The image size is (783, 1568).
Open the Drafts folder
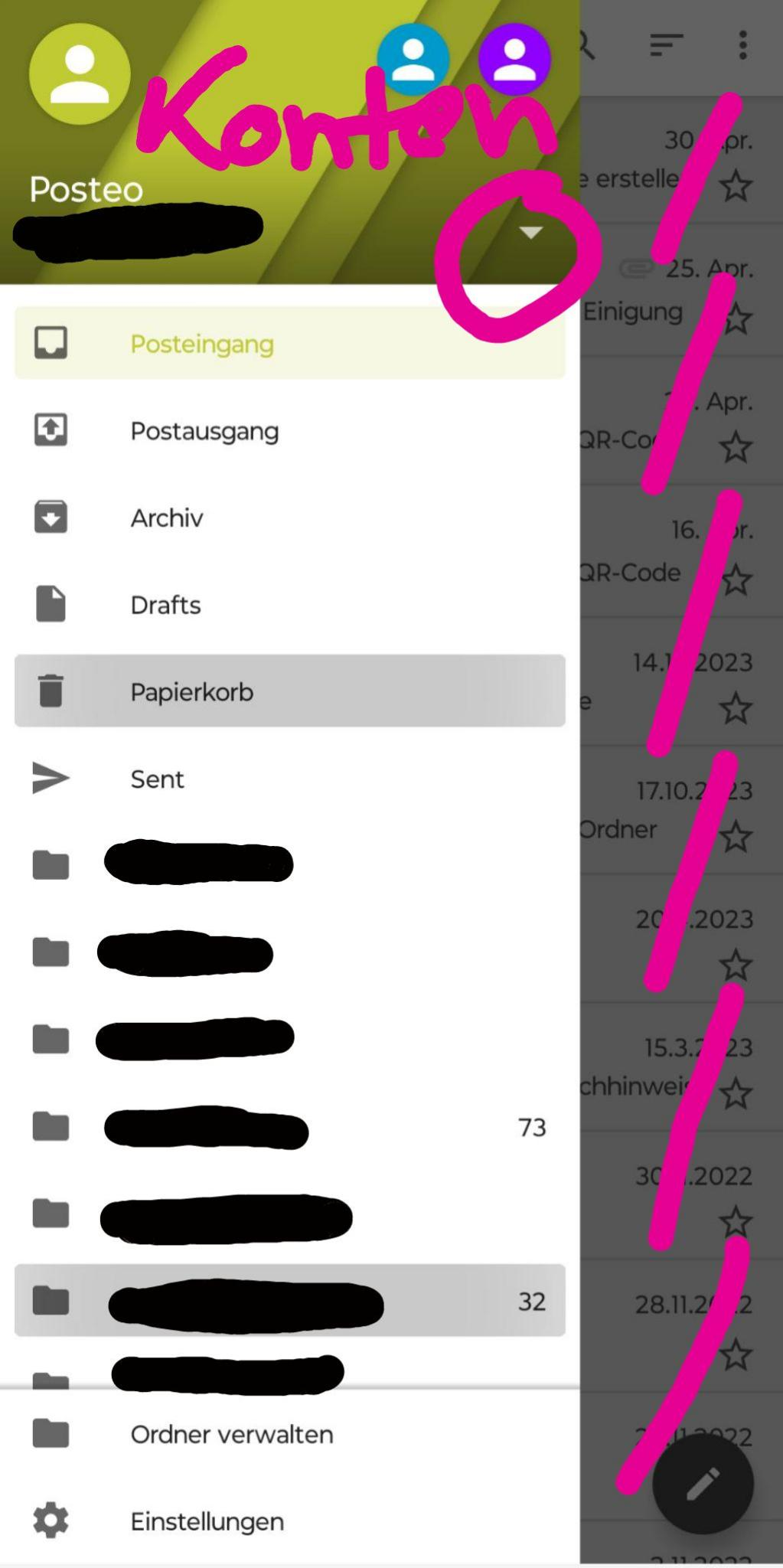pos(289,606)
